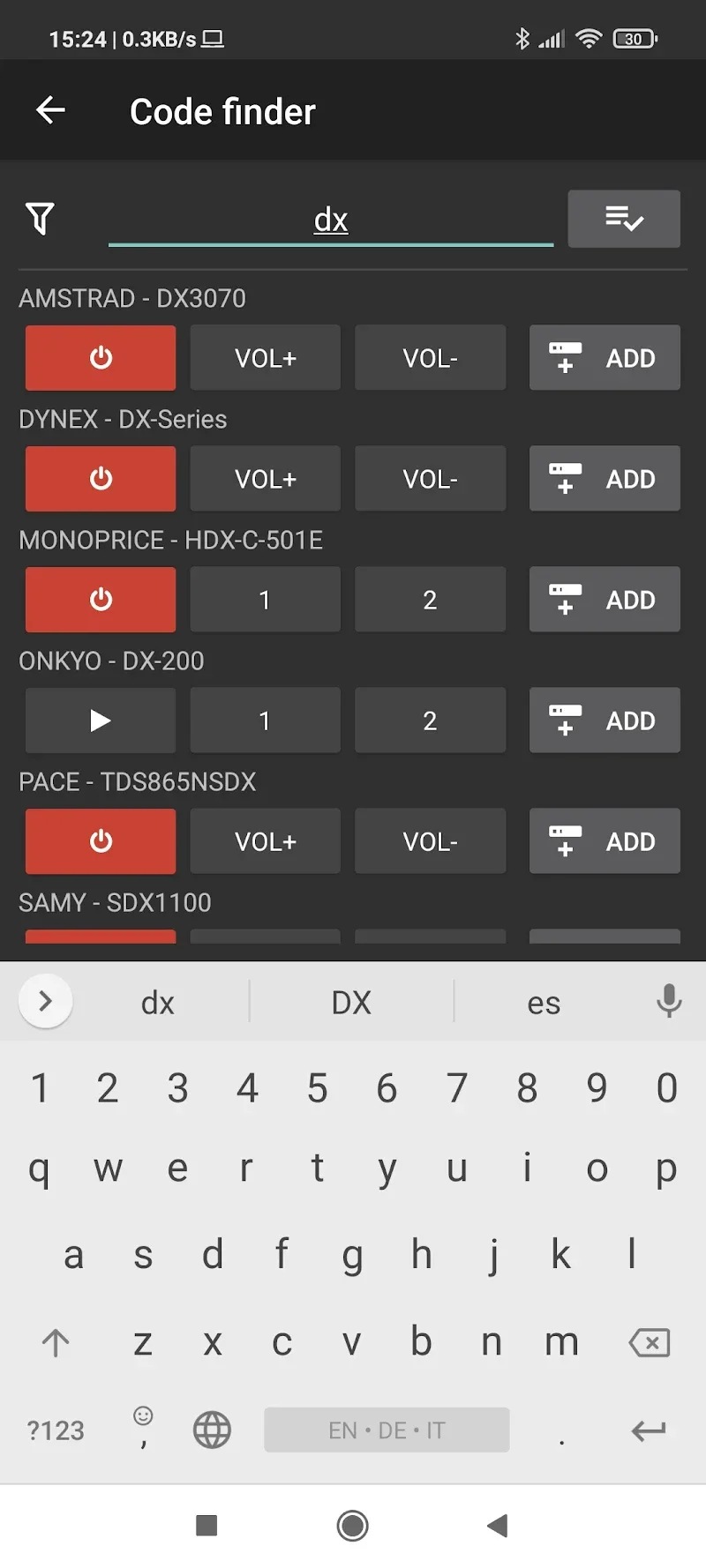Choose the uppercase DX keyboard suggestion
This screenshot has height=1568, width=706.
351,1003
